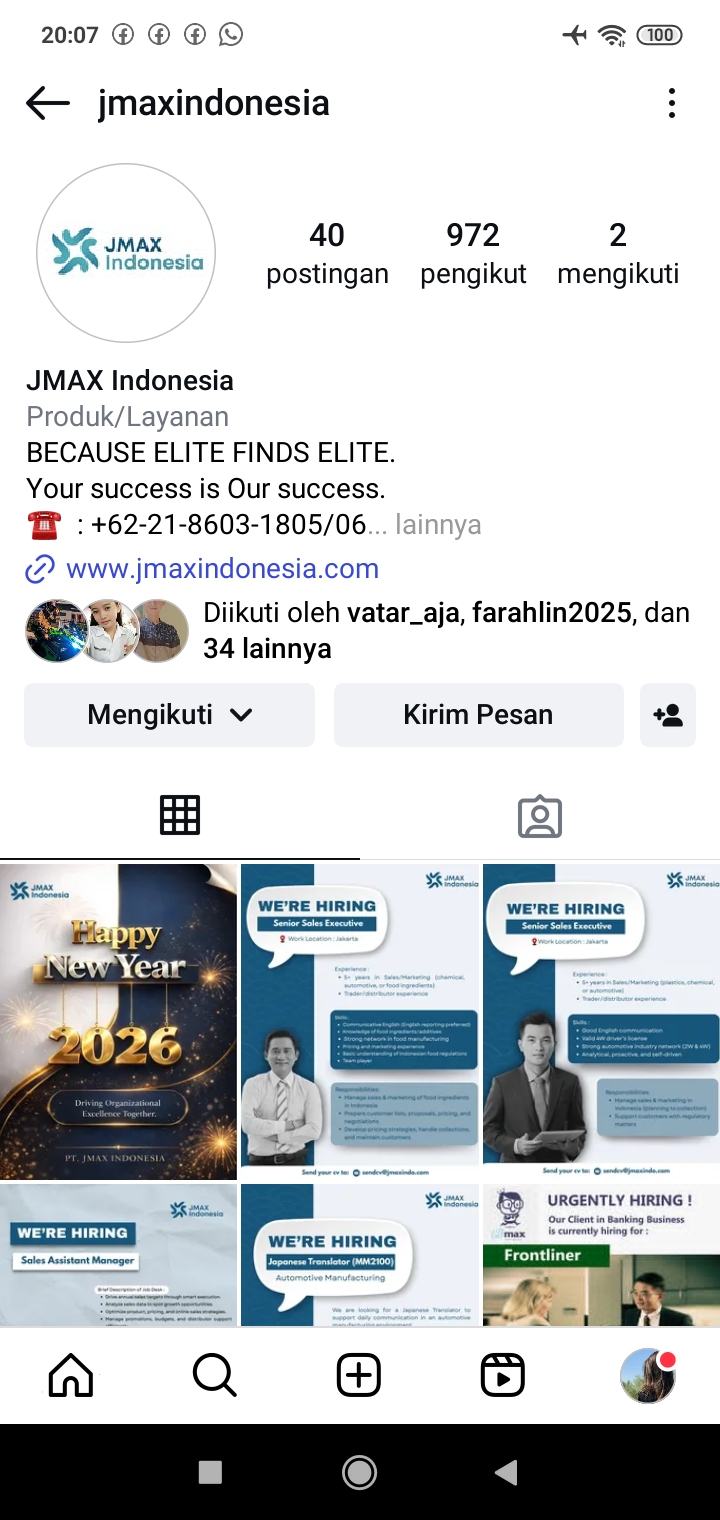Image resolution: width=720 pixels, height=1520 pixels.
Task: Open the Reels tab
Action: click(503, 1376)
